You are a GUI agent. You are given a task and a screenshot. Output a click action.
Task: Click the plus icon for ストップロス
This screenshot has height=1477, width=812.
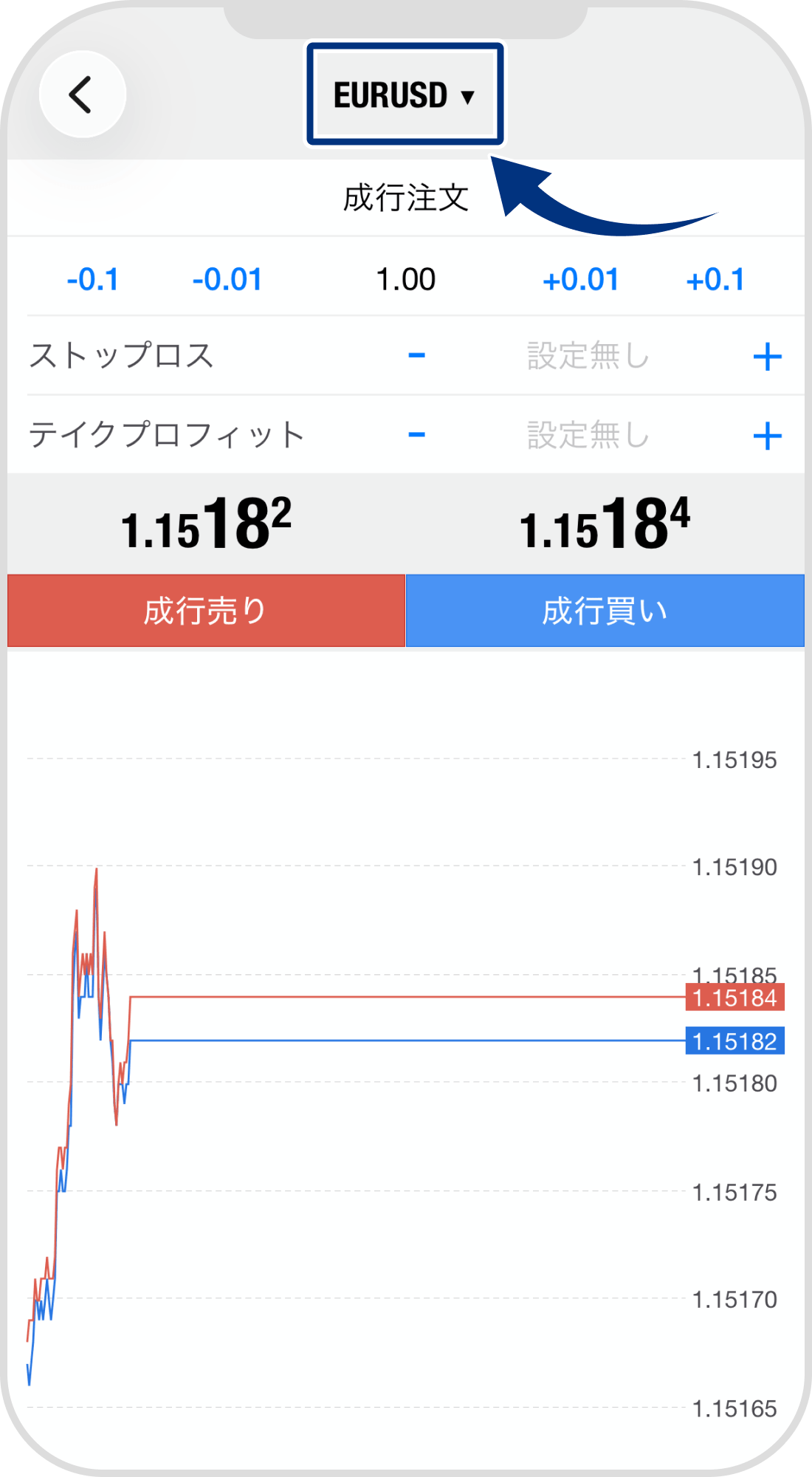(x=768, y=356)
